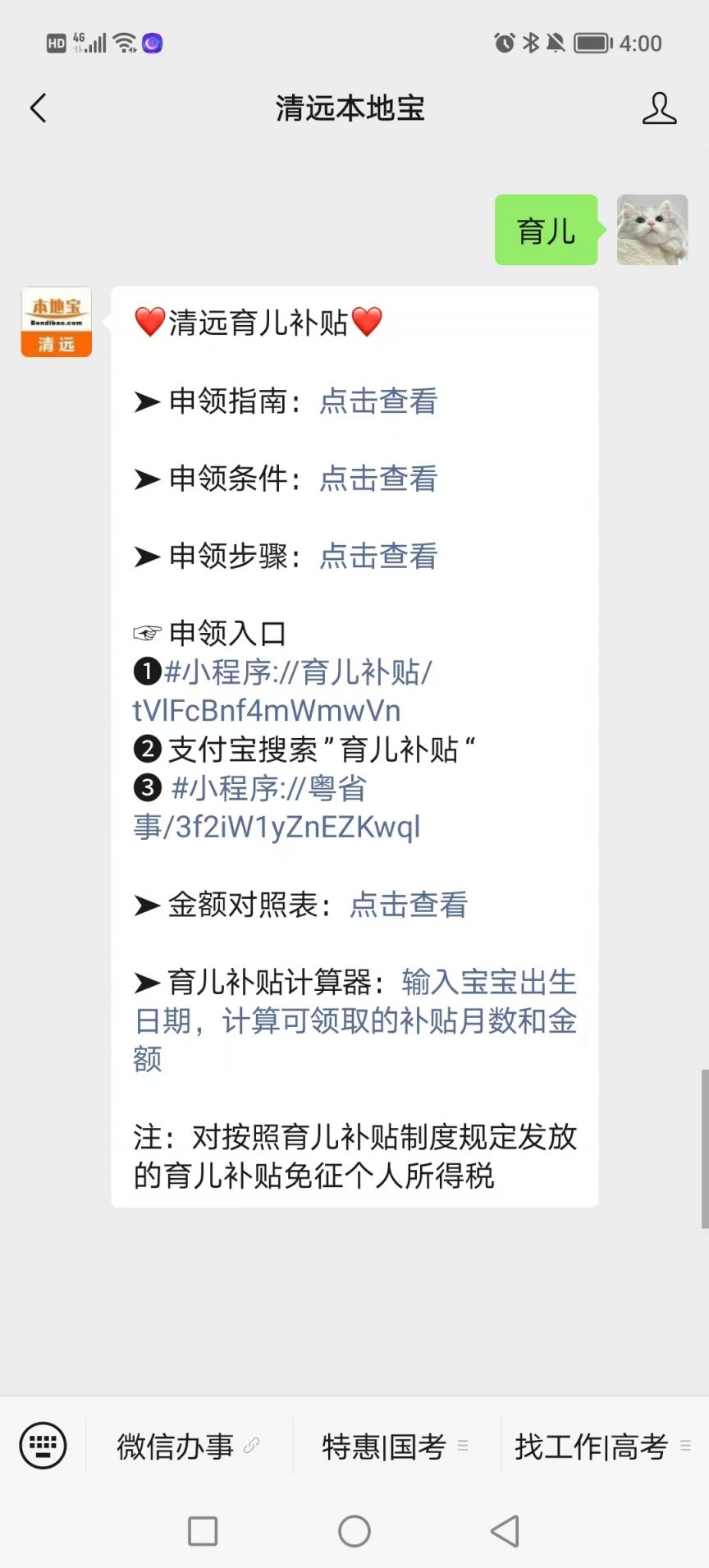The height and width of the screenshot is (1568, 709).
Task: Open 点击查看 link for 申领指南
Action: (x=378, y=401)
